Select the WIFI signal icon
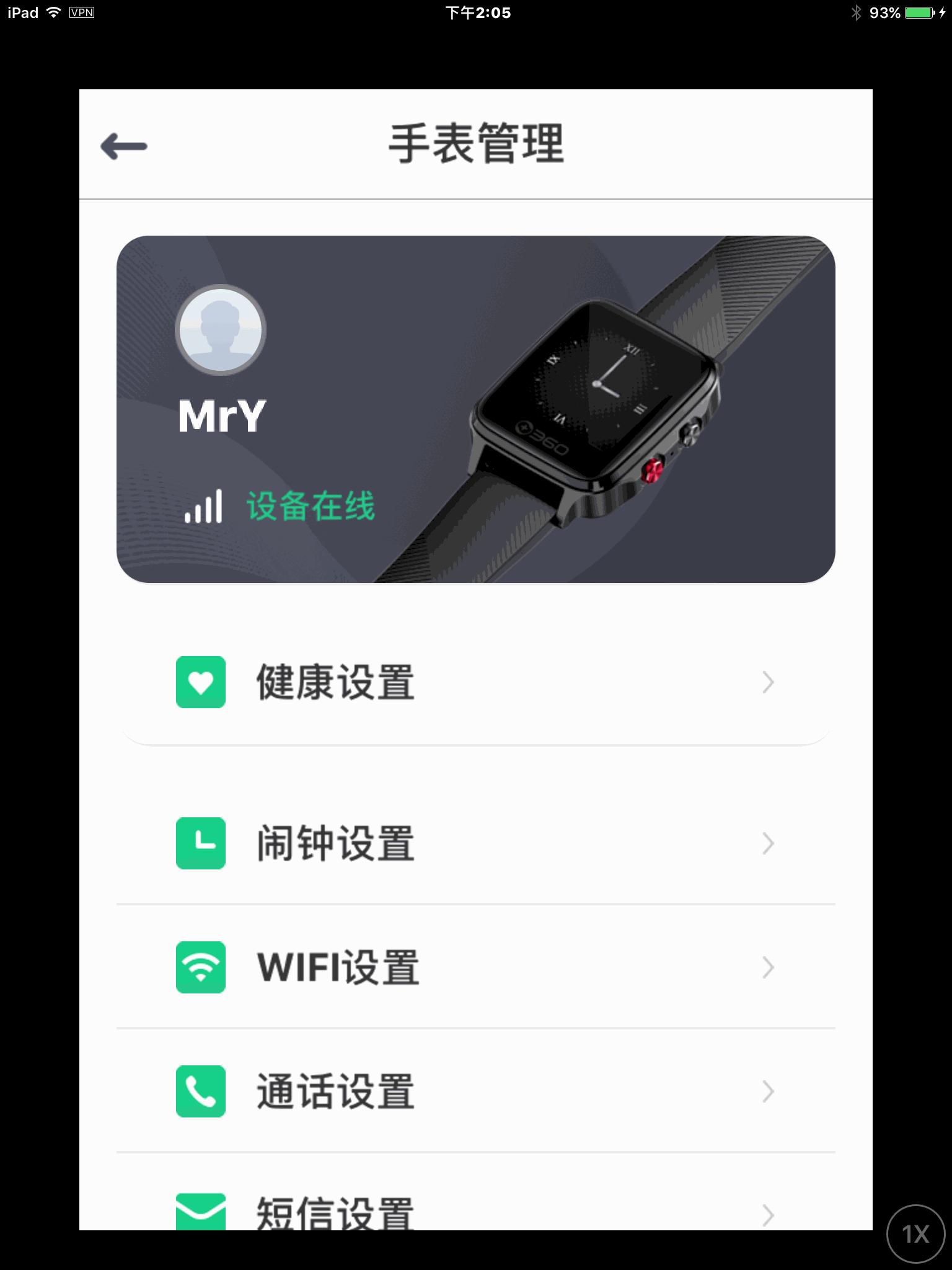The height and width of the screenshot is (1270, 952). 200,967
